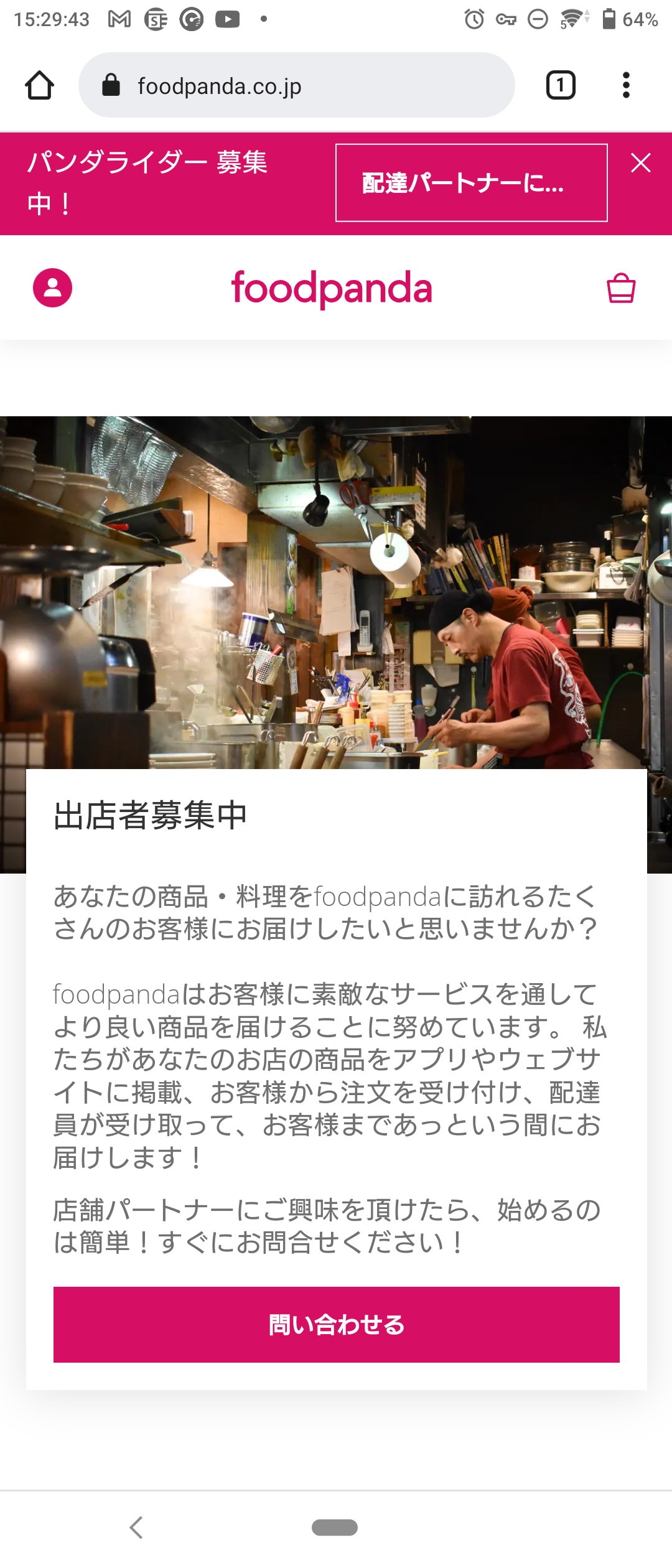This screenshot has width=672, height=1568.
Task: Tap the foodpanda.co.jp address bar
Action: tap(296, 85)
